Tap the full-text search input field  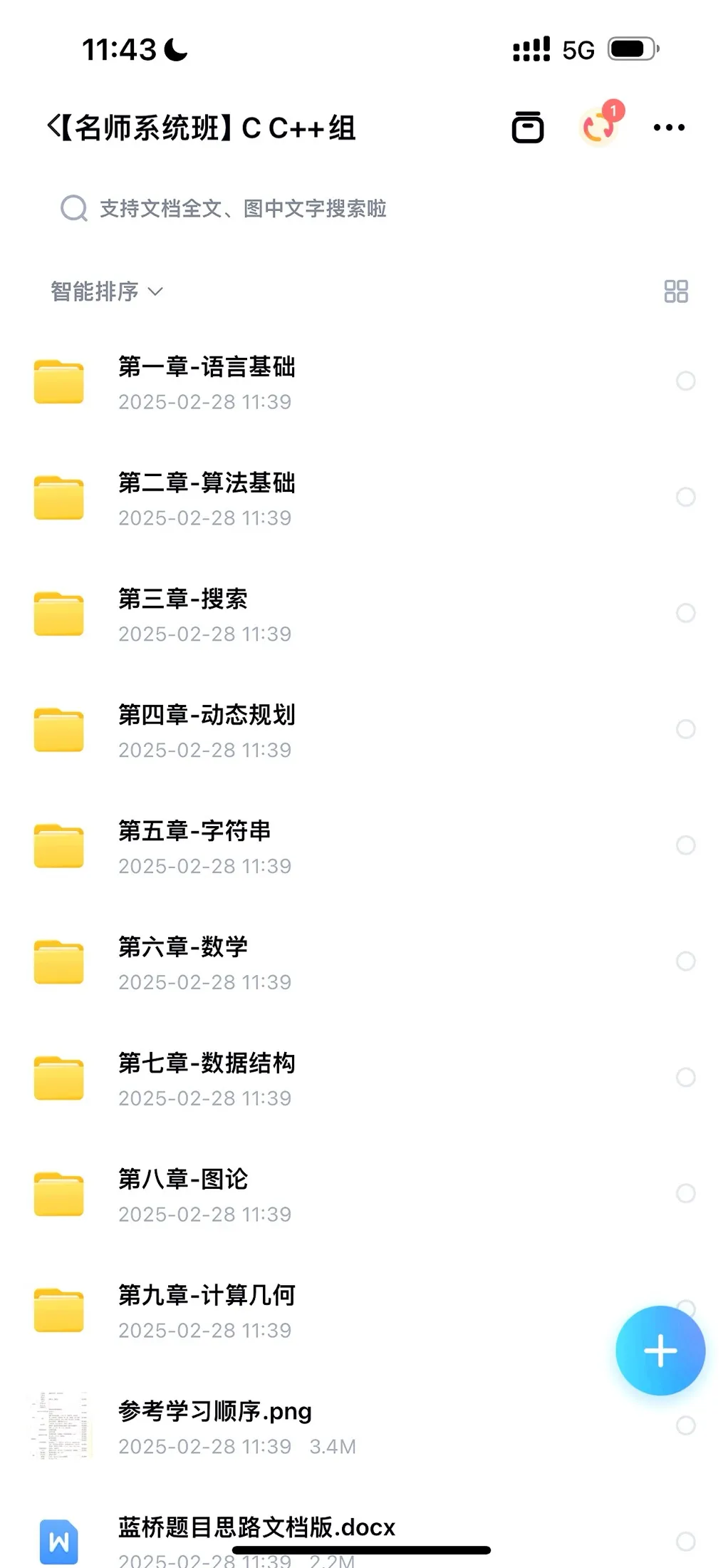(285, 209)
